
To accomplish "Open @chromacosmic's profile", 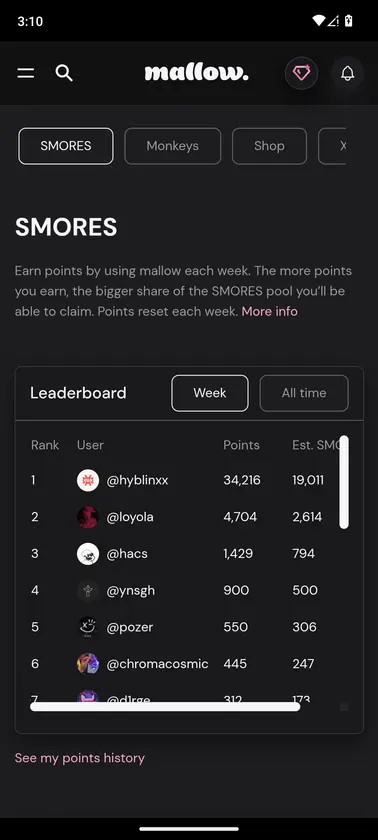I will pos(157,664).
